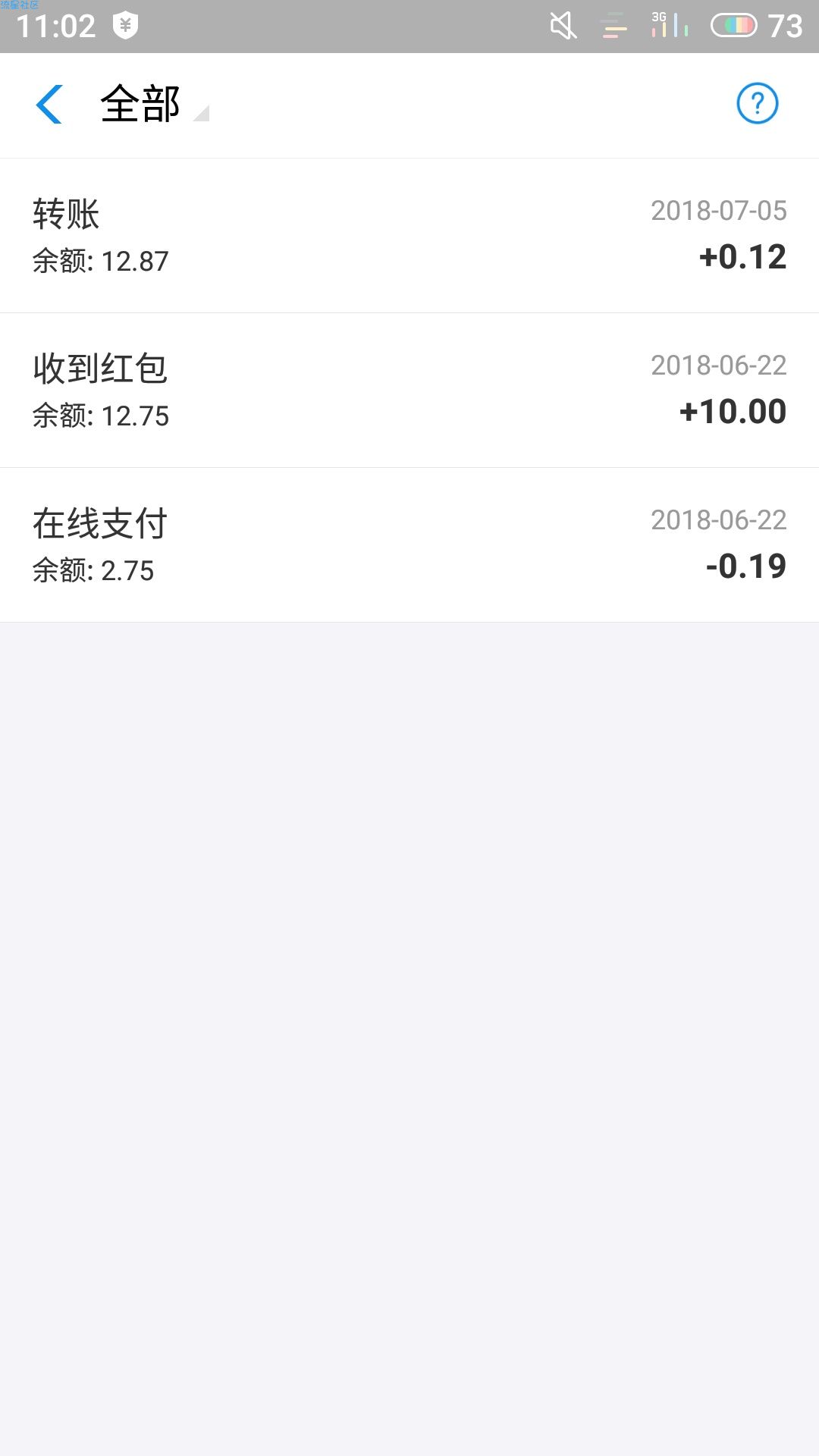Open the 全部 filter dropdown
Viewport: 819px width, 1456px height.
pos(155,104)
